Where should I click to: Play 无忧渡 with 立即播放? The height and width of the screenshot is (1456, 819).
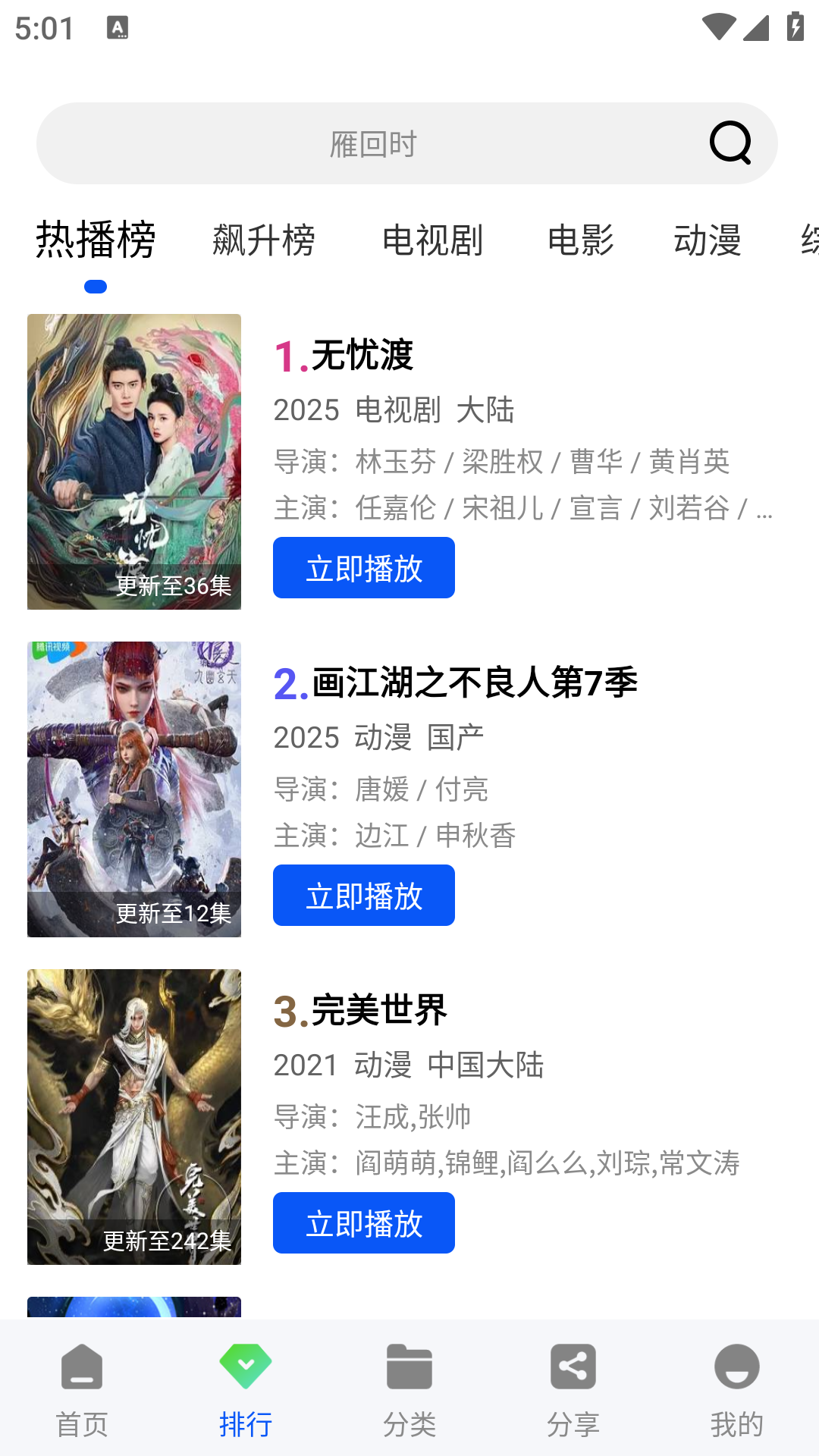[x=364, y=568]
